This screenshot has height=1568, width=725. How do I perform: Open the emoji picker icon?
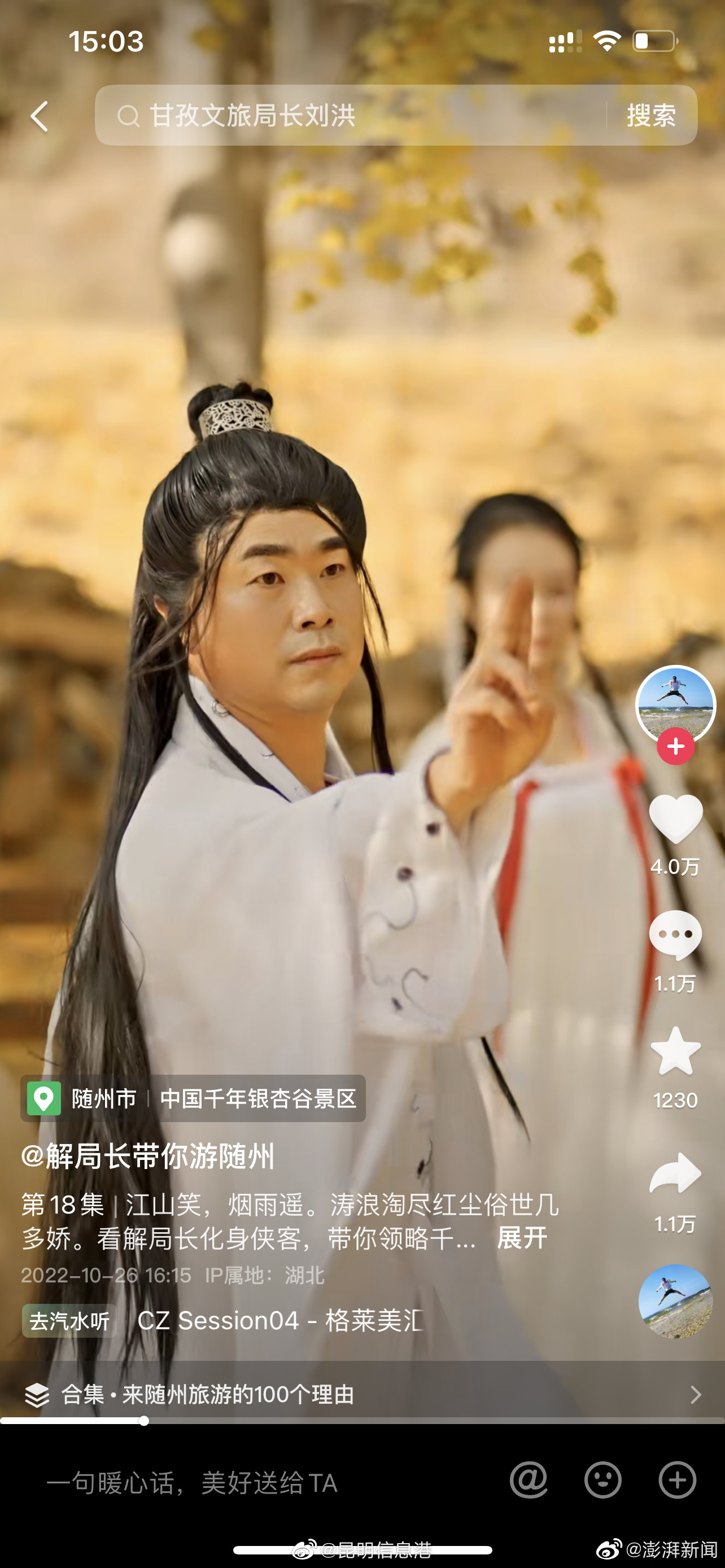[602, 1481]
